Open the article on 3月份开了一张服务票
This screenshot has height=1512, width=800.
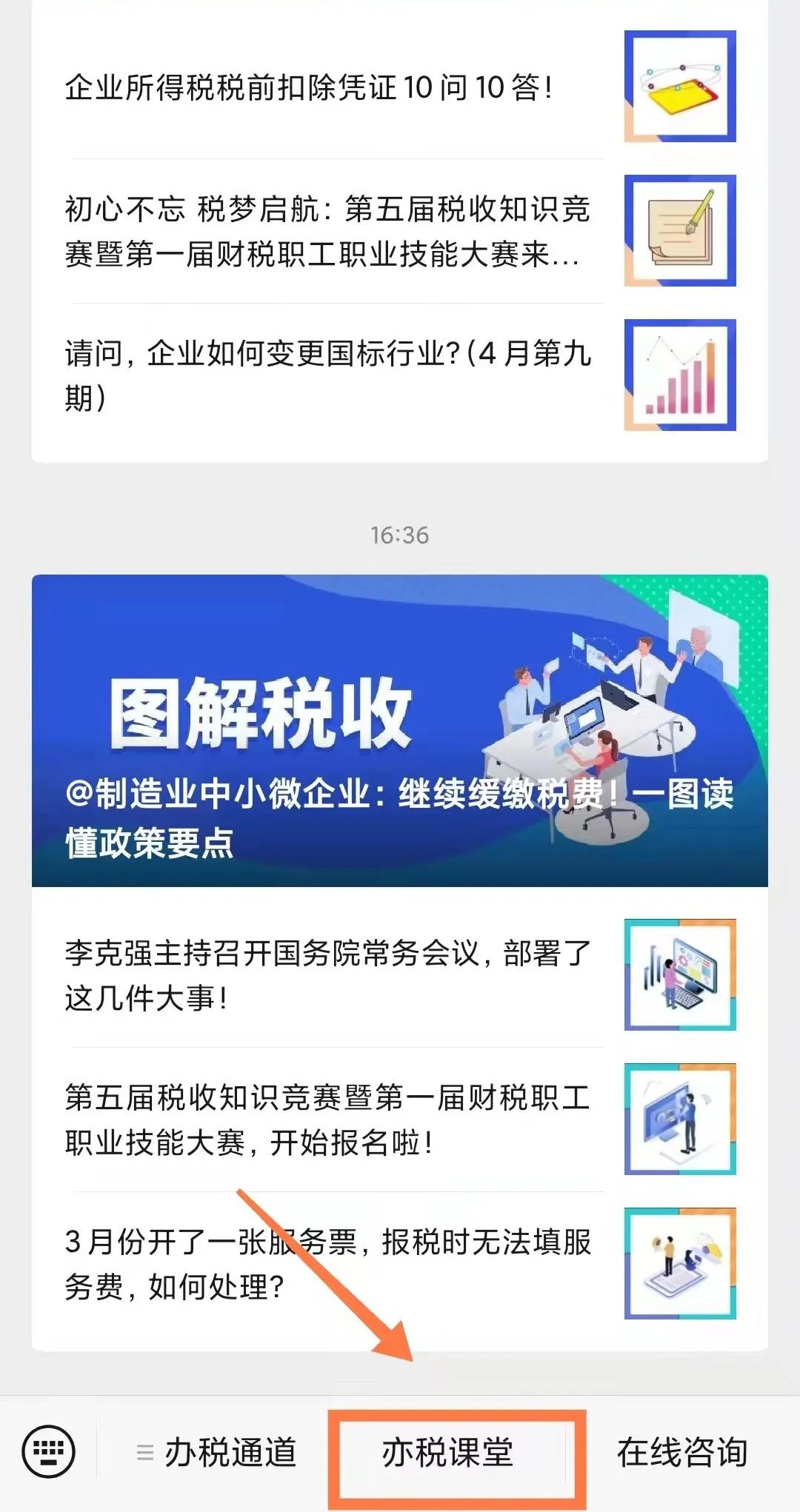click(x=400, y=1263)
